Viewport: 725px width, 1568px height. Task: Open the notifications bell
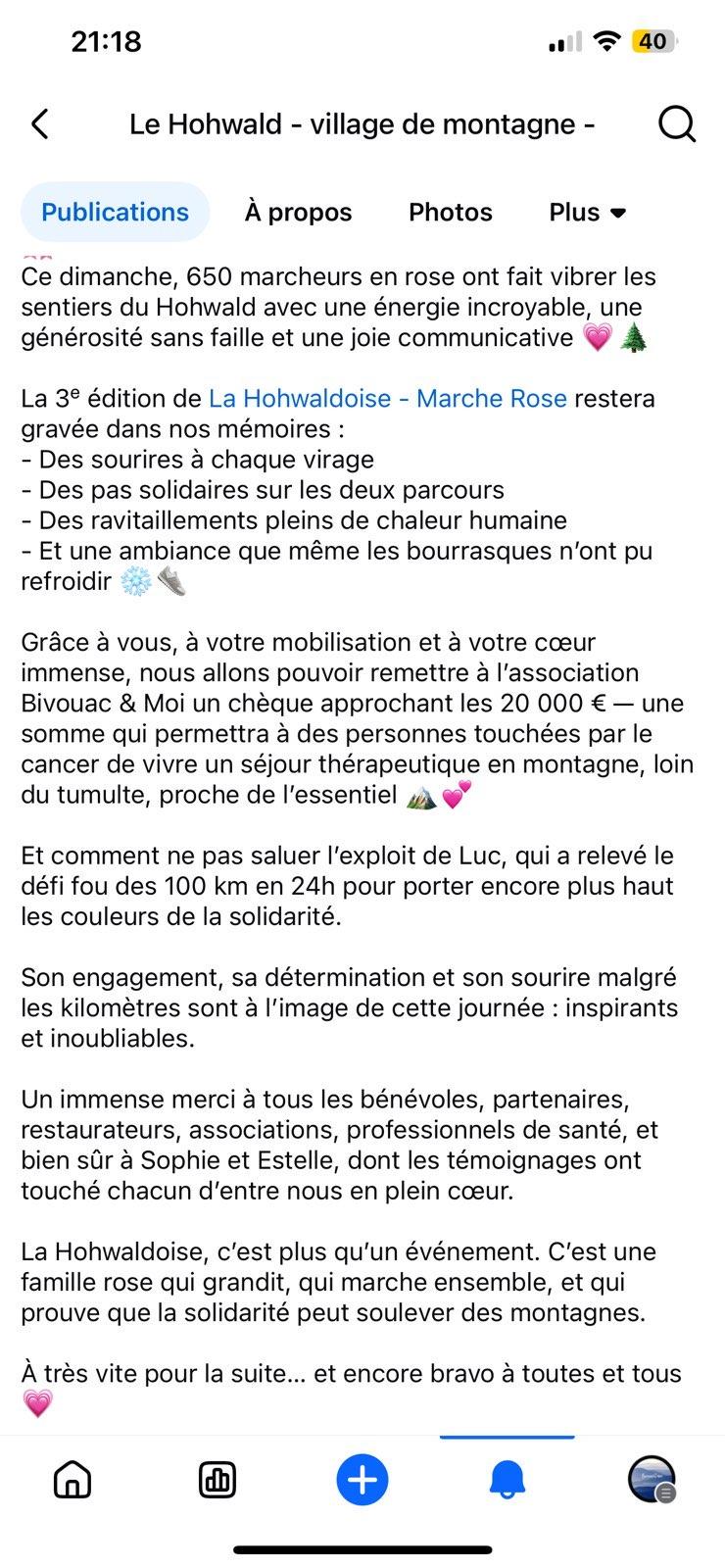tap(507, 1479)
